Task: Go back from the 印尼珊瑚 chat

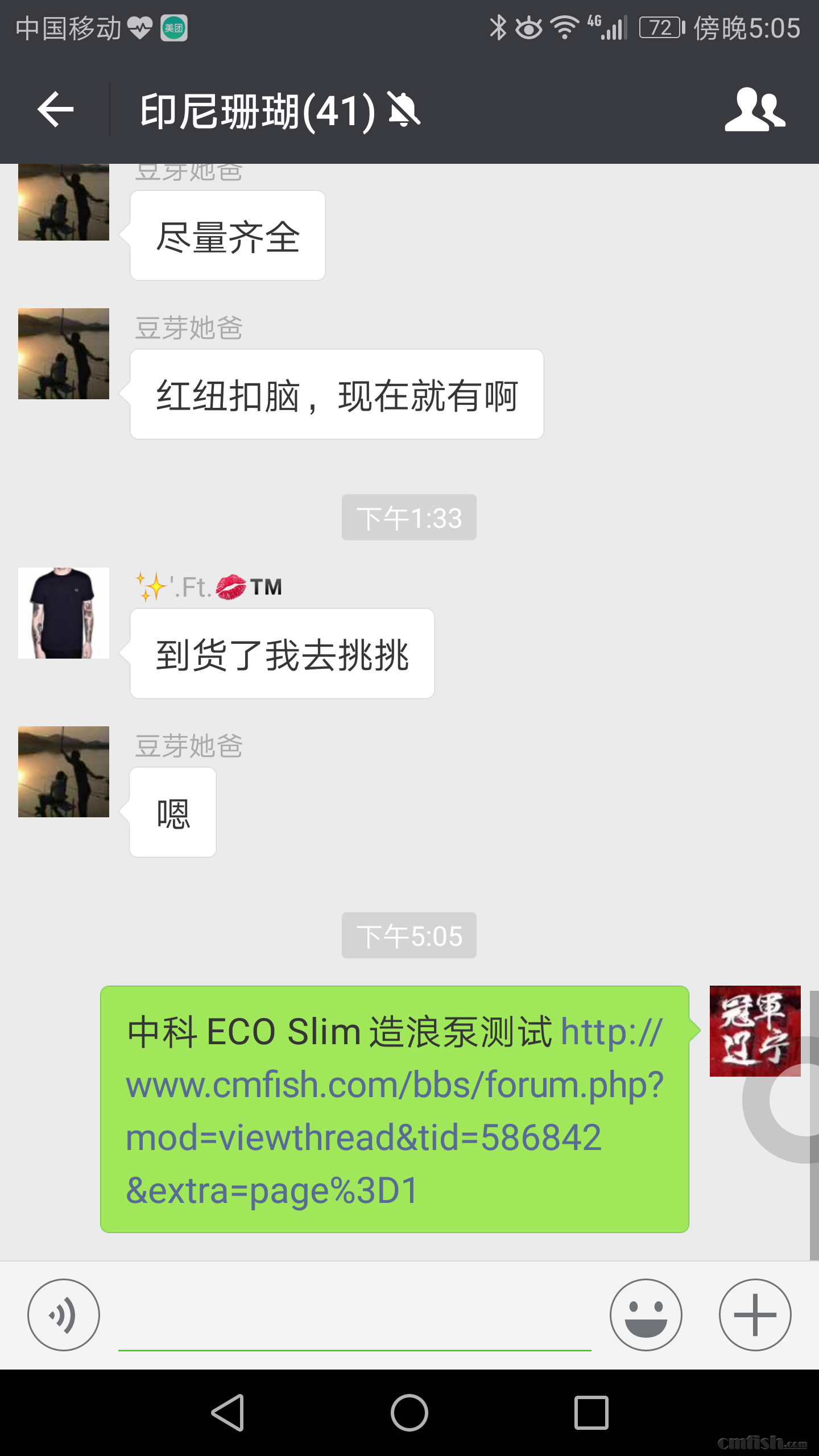Action: [56, 109]
